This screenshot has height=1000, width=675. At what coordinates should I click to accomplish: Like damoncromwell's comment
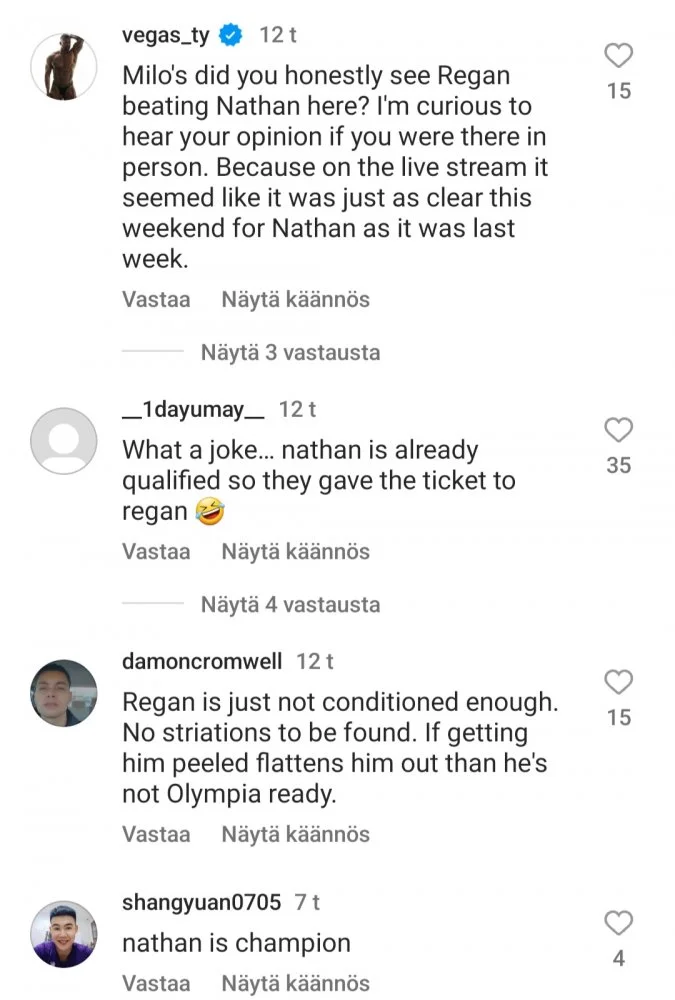619,683
